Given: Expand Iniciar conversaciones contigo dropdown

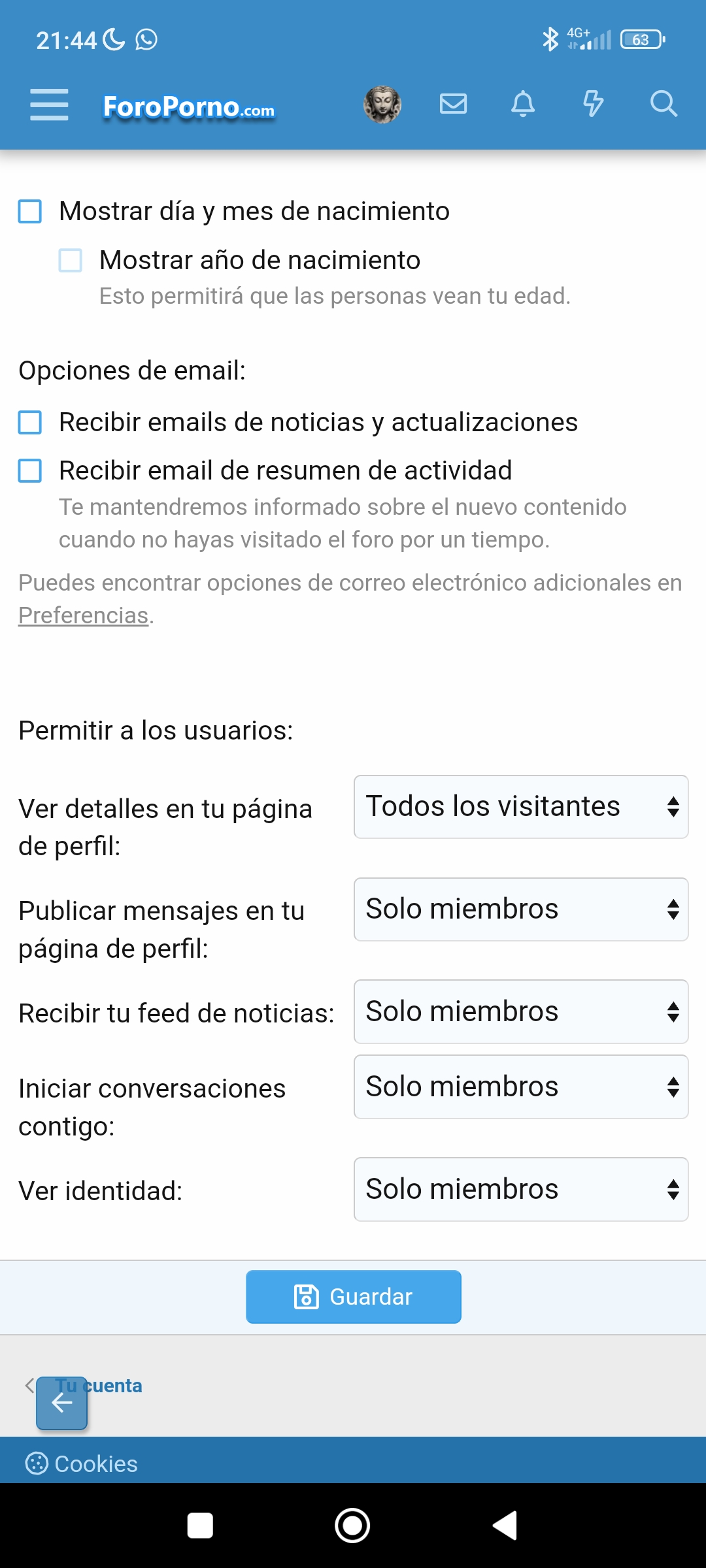Looking at the screenshot, I should click(521, 1087).
